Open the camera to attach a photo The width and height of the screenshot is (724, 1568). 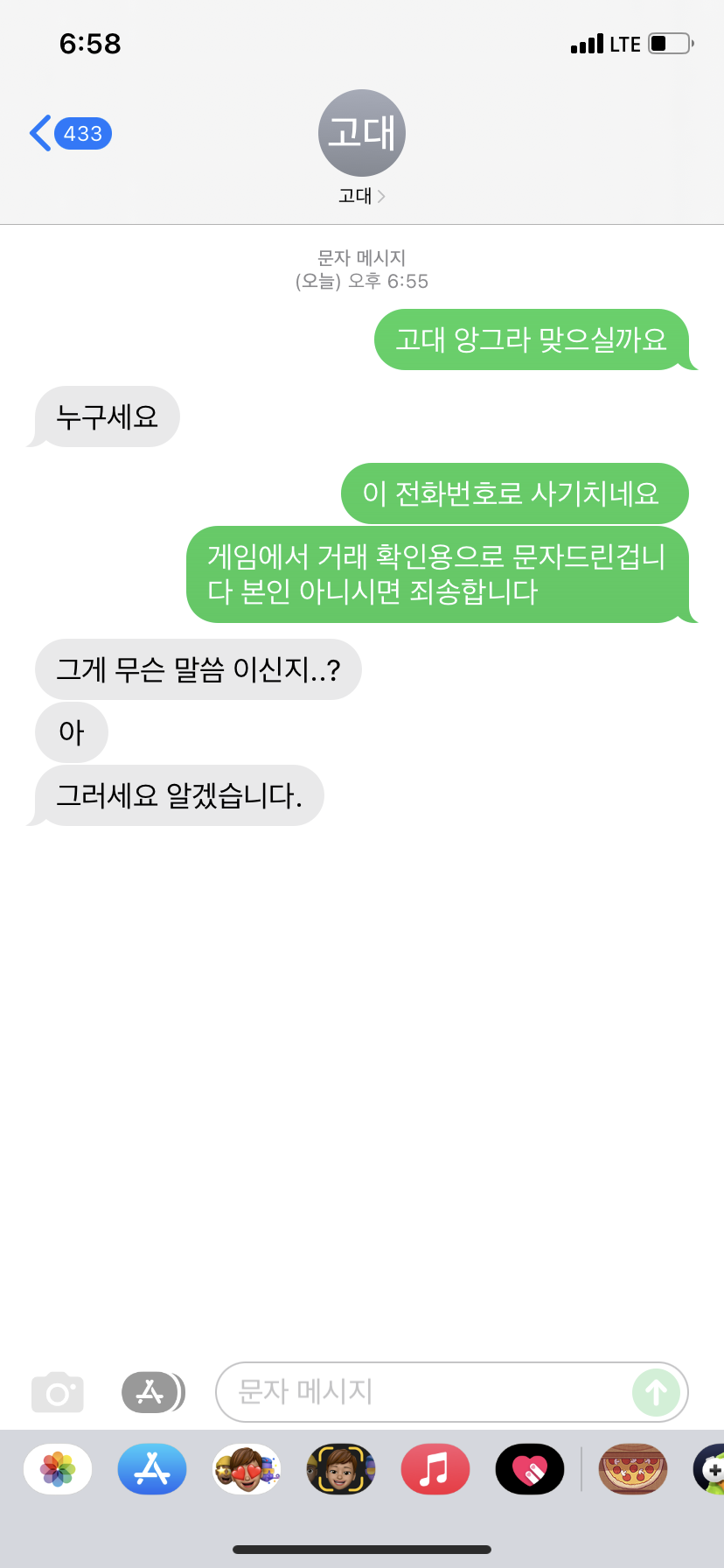click(x=58, y=1392)
